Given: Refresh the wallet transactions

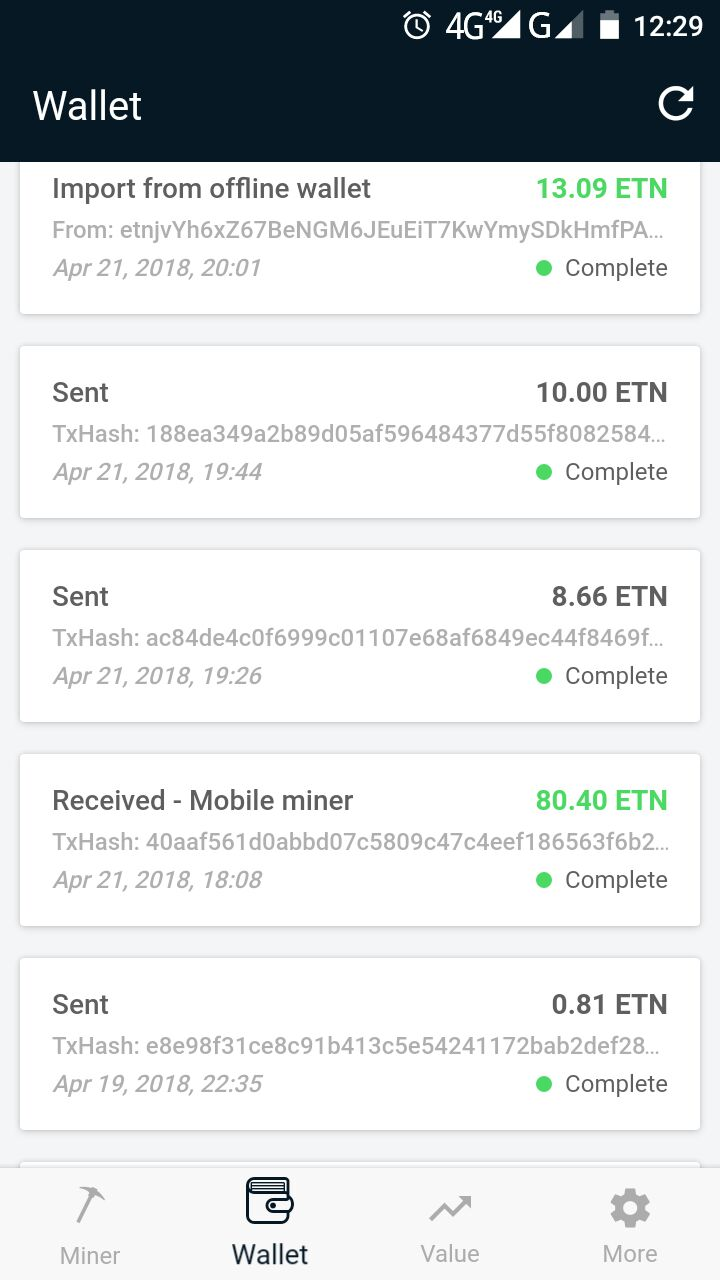Looking at the screenshot, I should pos(675,104).
